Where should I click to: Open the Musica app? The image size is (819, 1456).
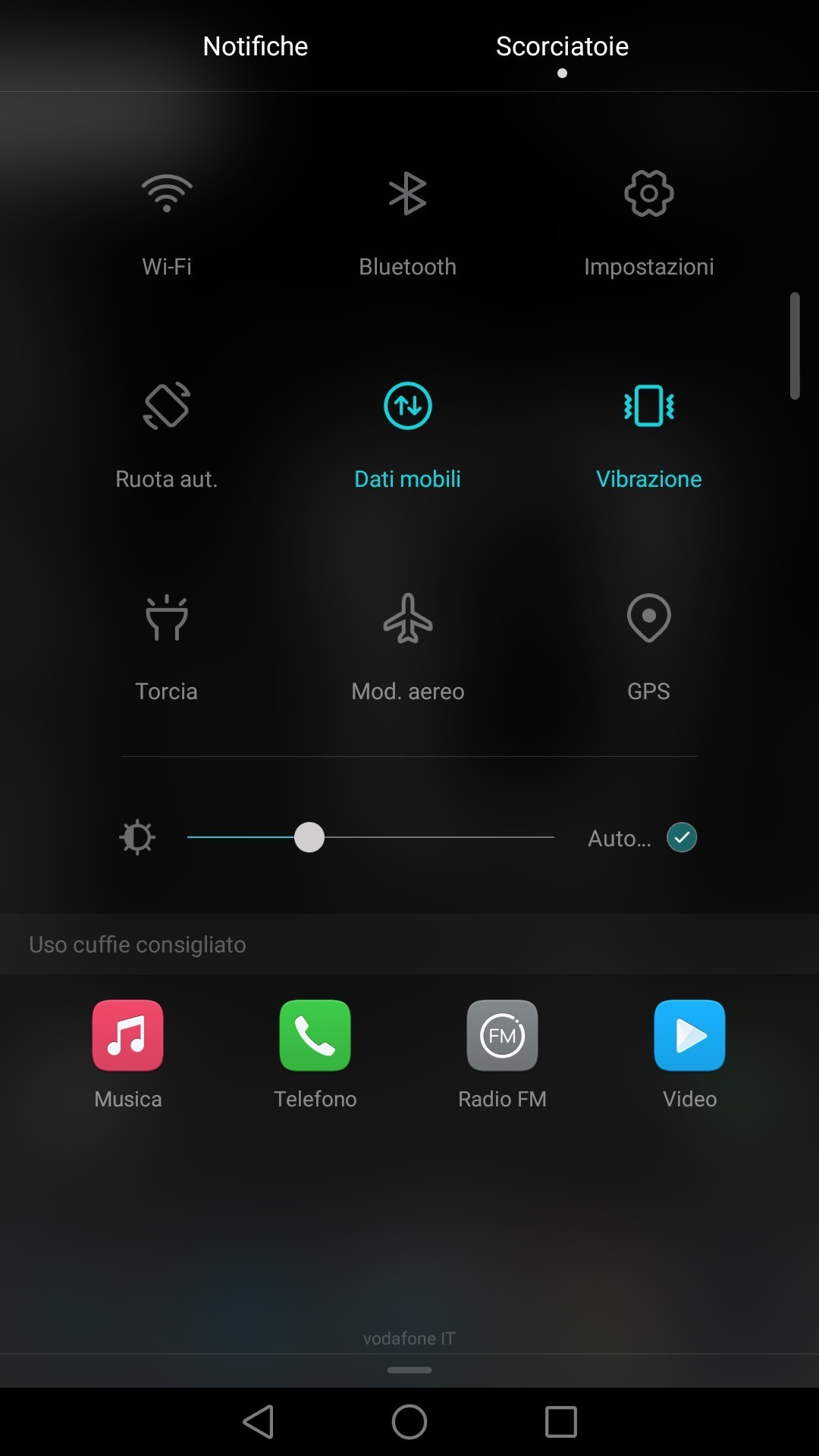tap(128, 1036)
